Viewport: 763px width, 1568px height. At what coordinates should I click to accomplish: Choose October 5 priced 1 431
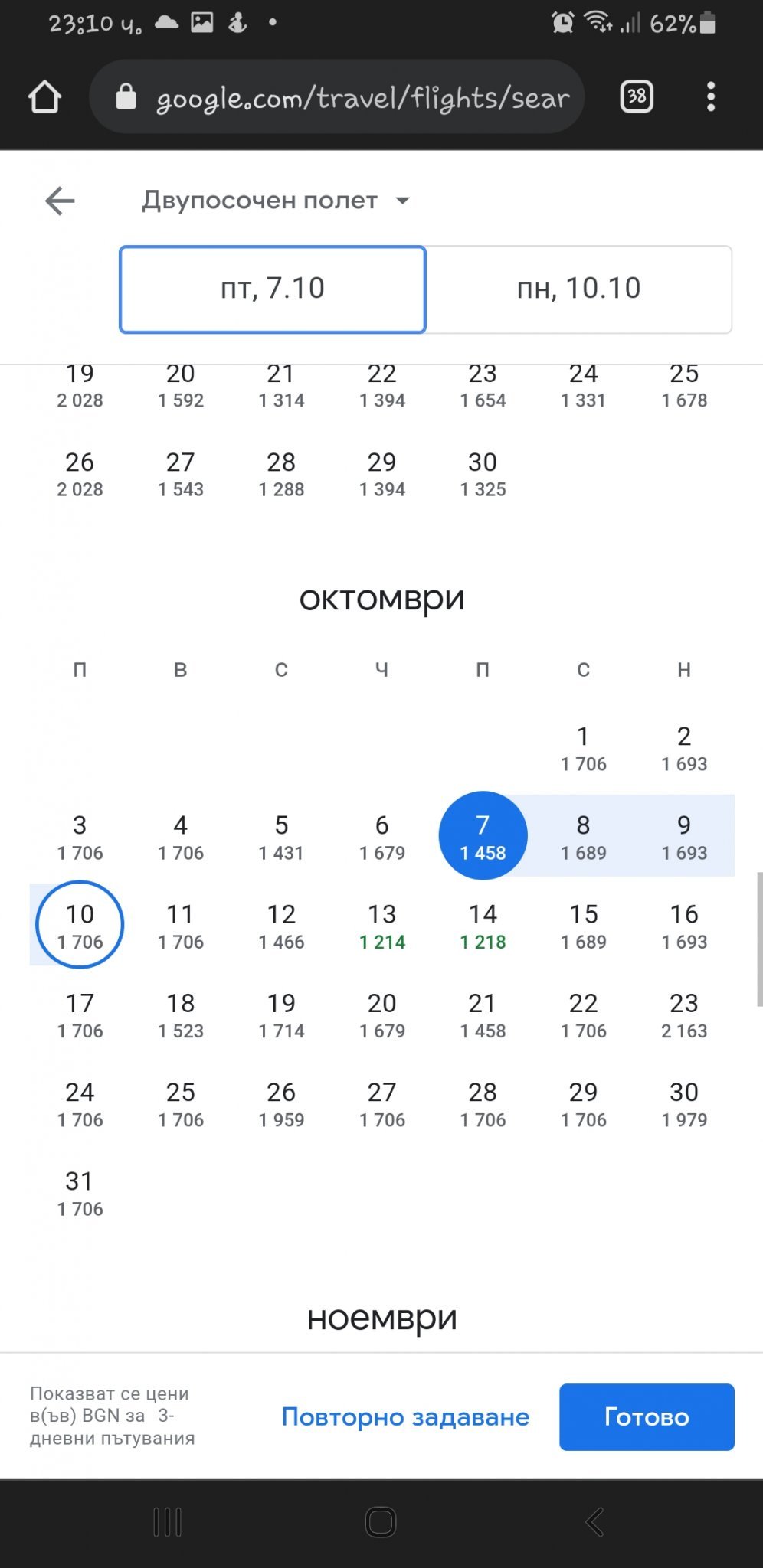281,837
